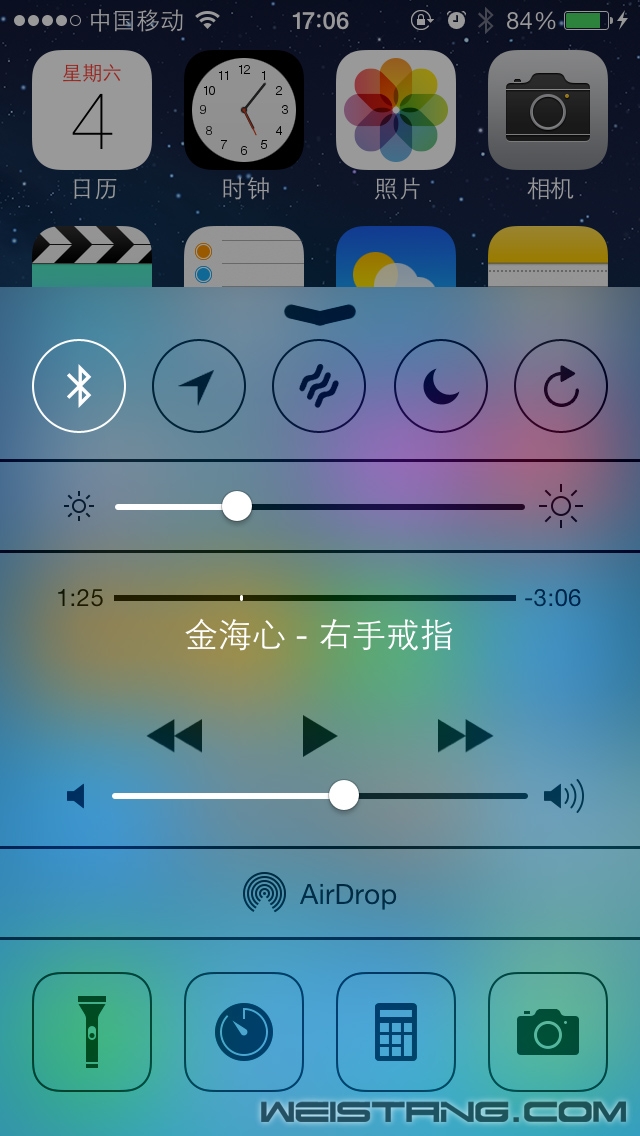Turn on the flashlight
Screen dimensions: 640x1136
point(92,1031)
